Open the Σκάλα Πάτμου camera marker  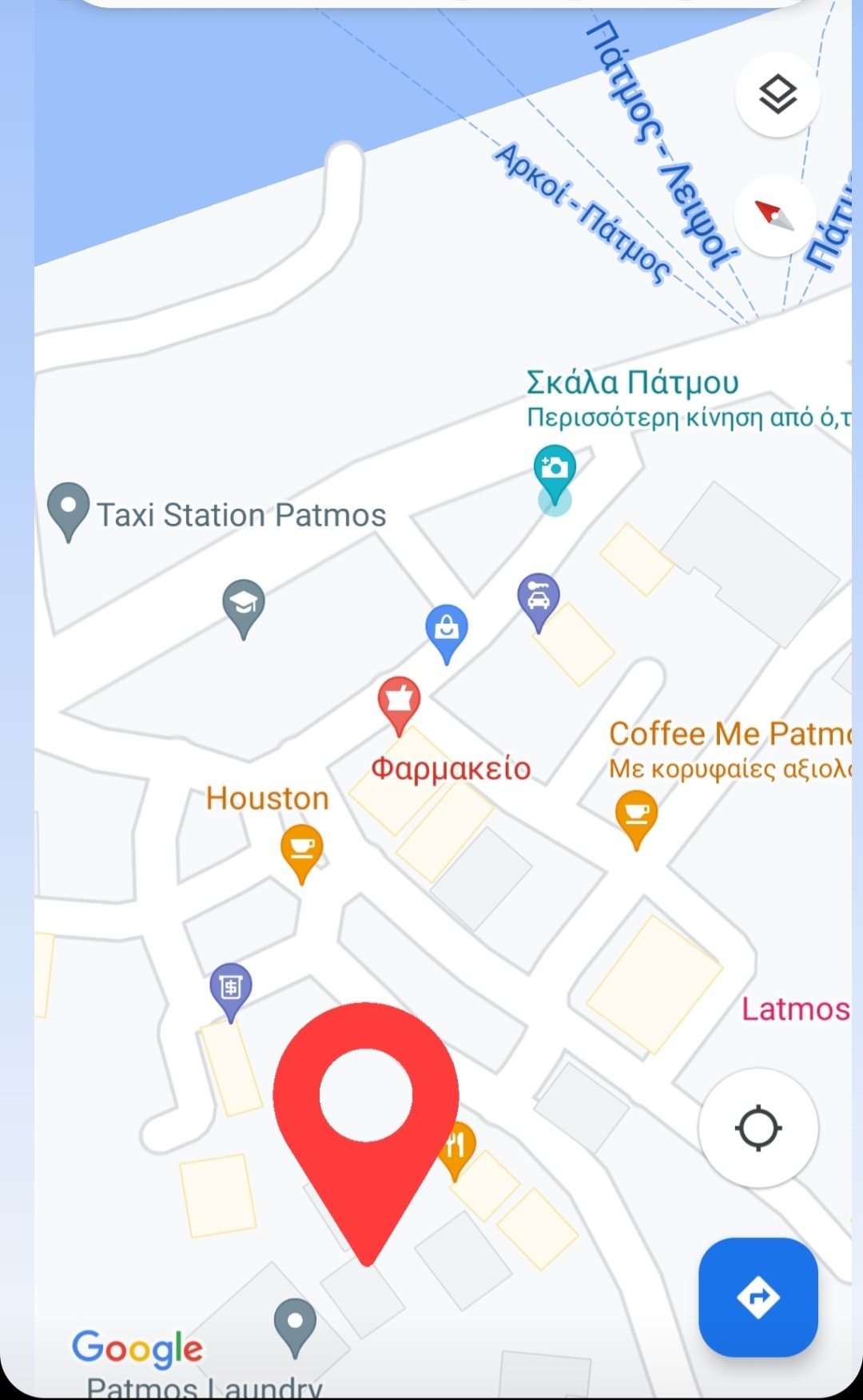click(555, 471)
